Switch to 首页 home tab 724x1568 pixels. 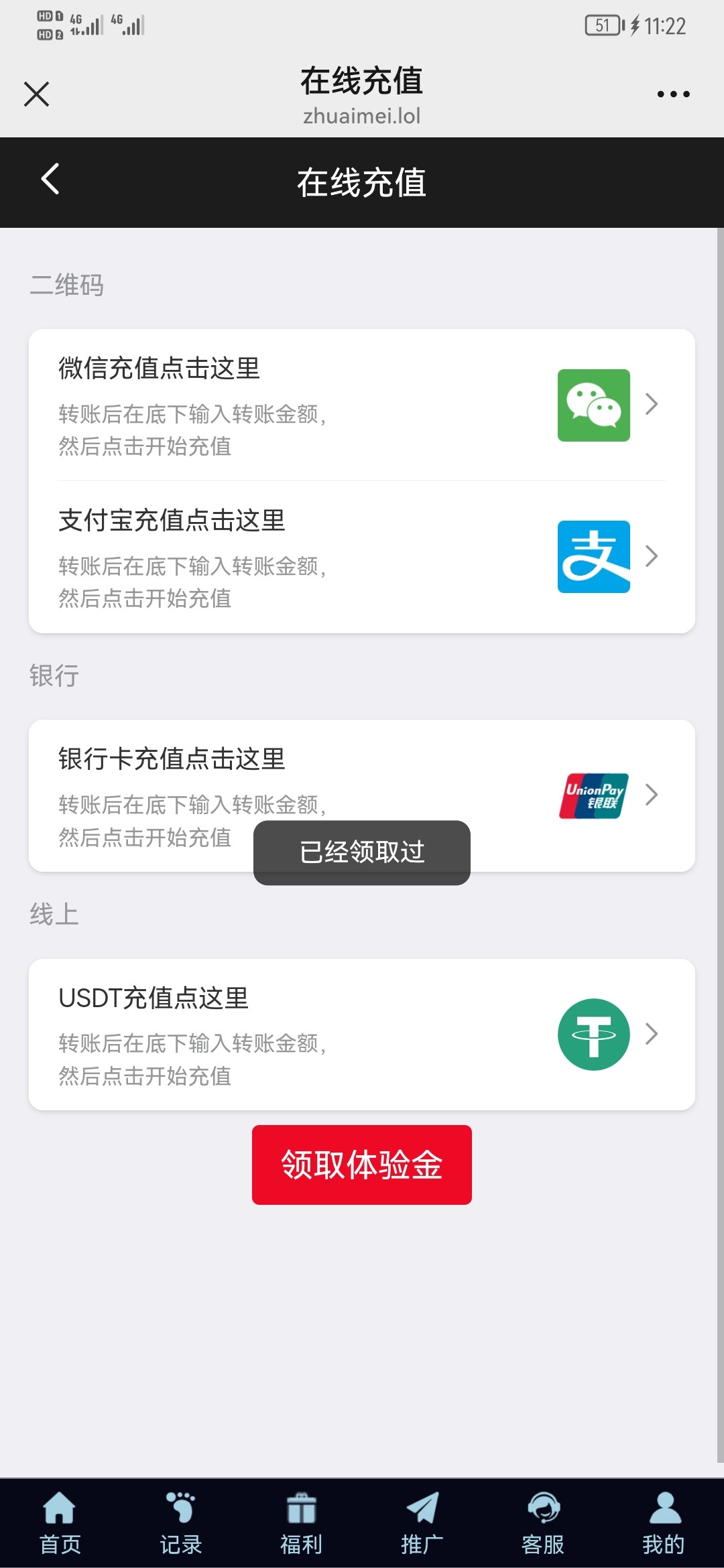[x=60, y=1523]
